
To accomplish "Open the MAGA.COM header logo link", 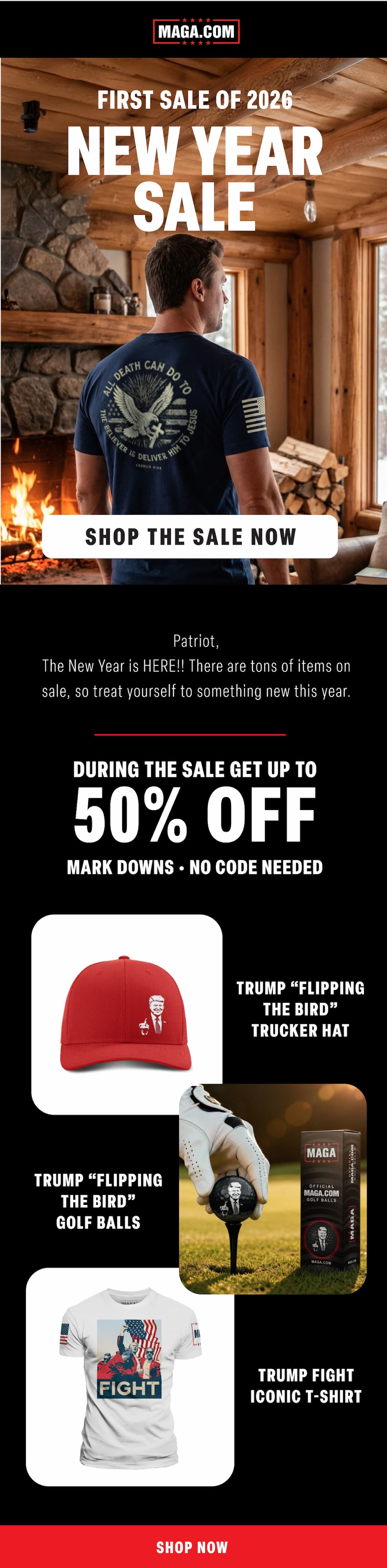I will 196,32.
